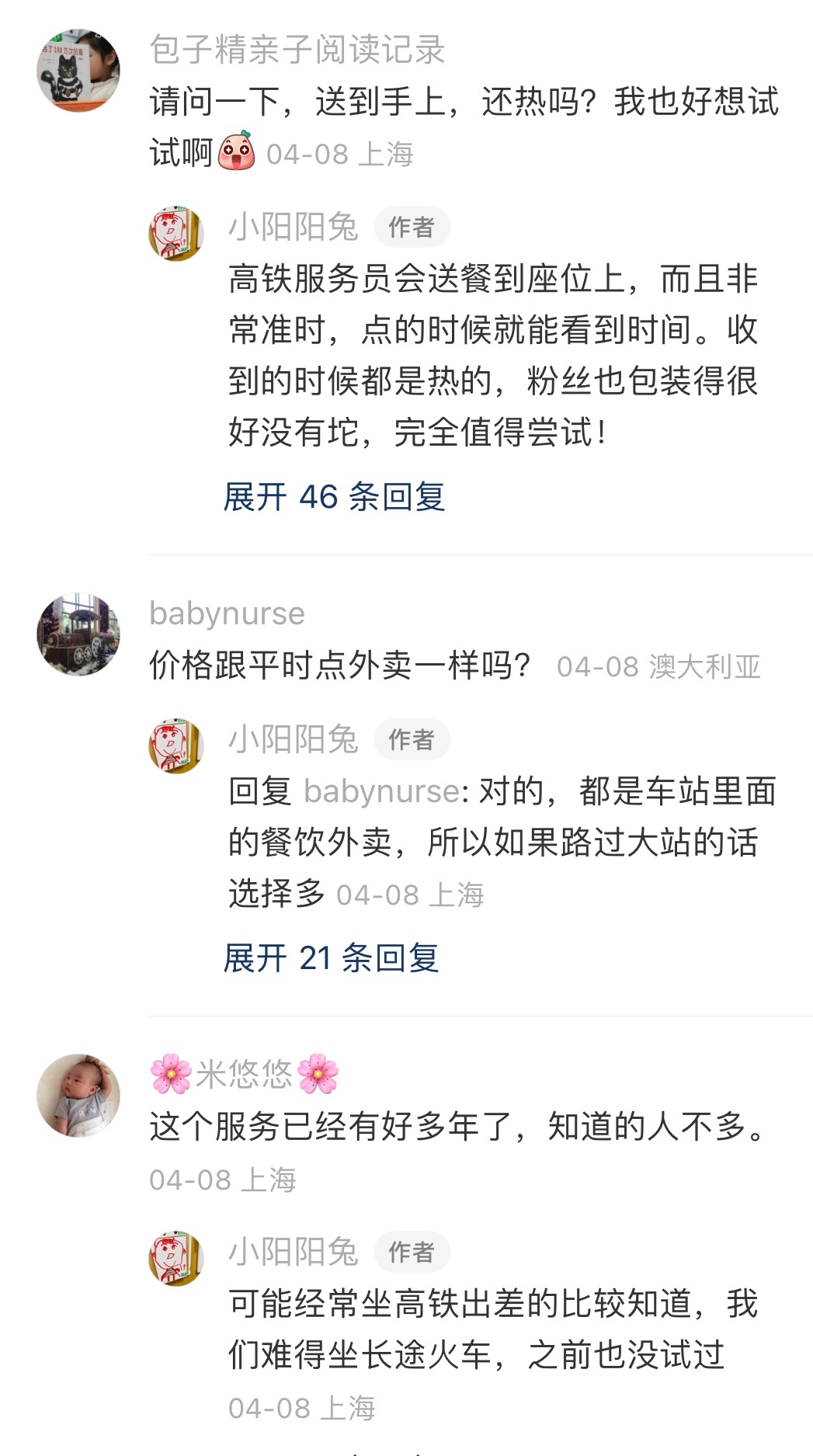The image size is (813, 1456).
Task: Open 包子精亲子阅读记录's profile avatar
Action: pyautogui.click(x=78, y=71)
